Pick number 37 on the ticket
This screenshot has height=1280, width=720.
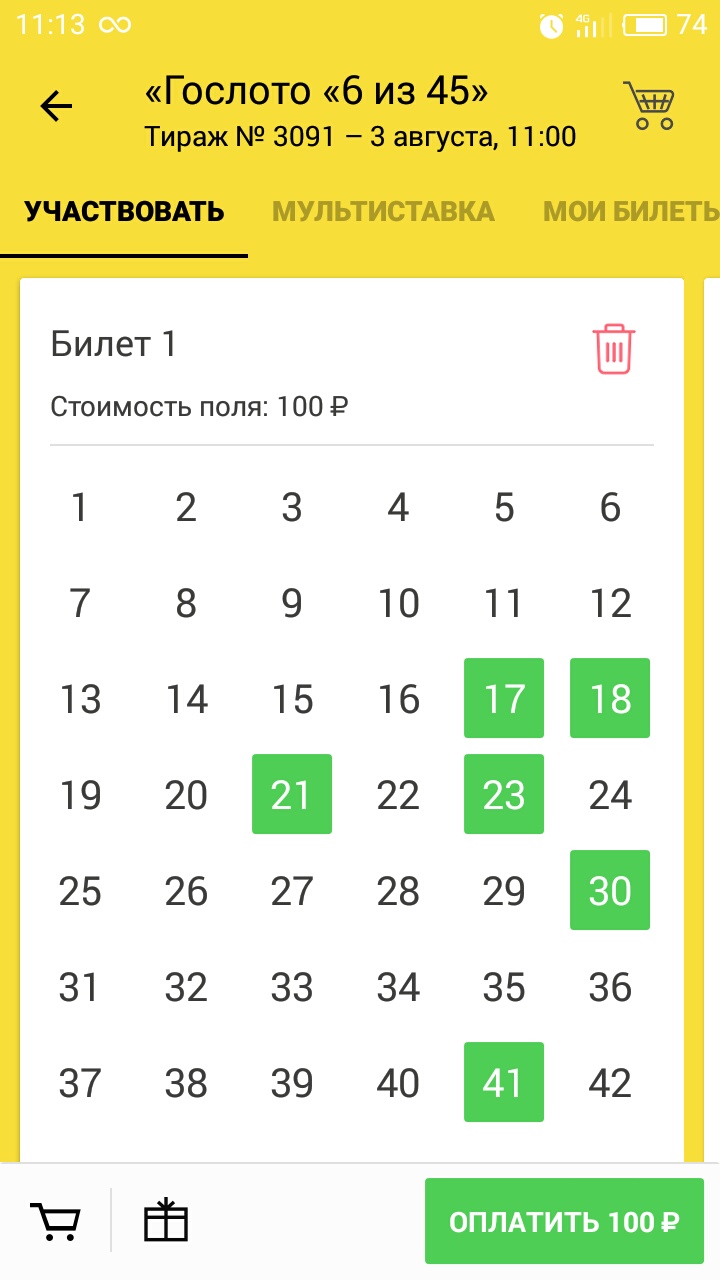coord(80,1084)
